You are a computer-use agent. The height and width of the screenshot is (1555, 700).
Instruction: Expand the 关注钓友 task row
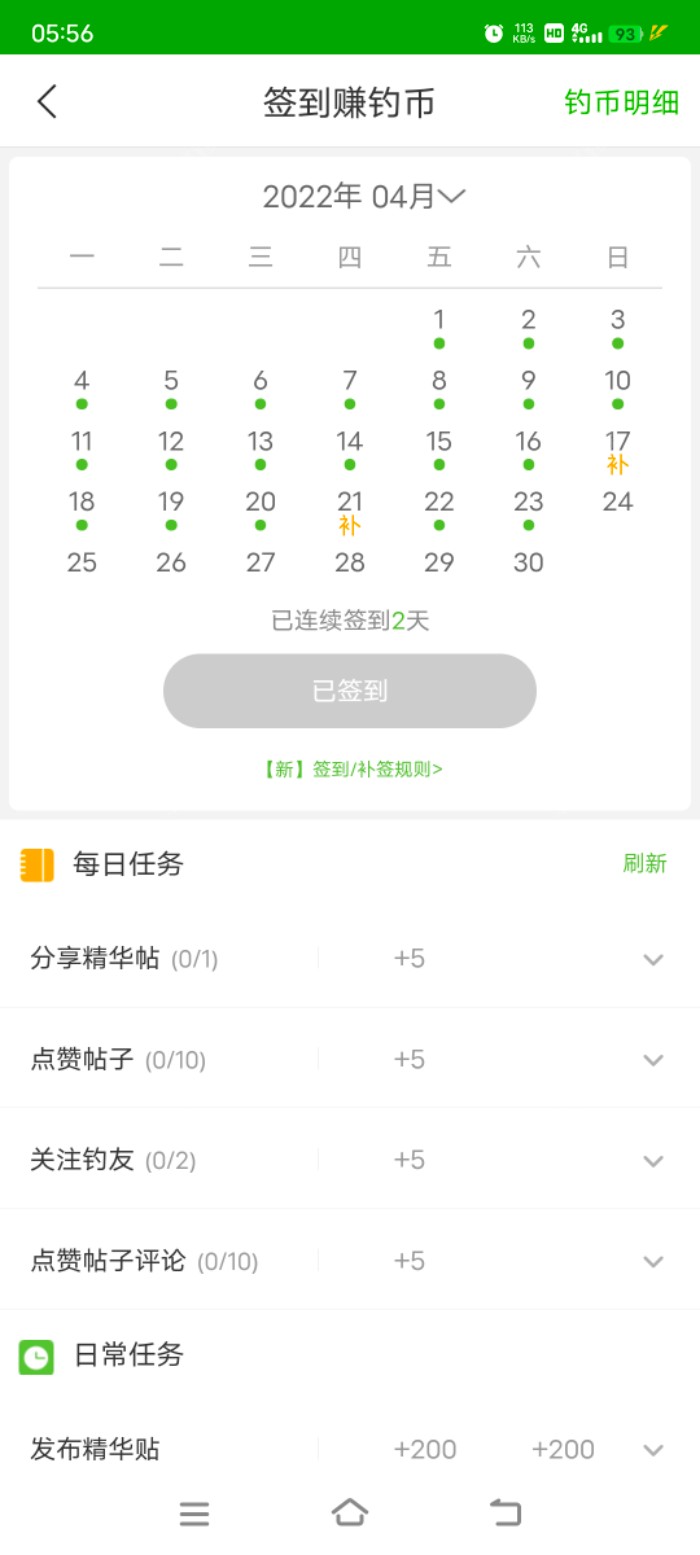point(653,1161)
